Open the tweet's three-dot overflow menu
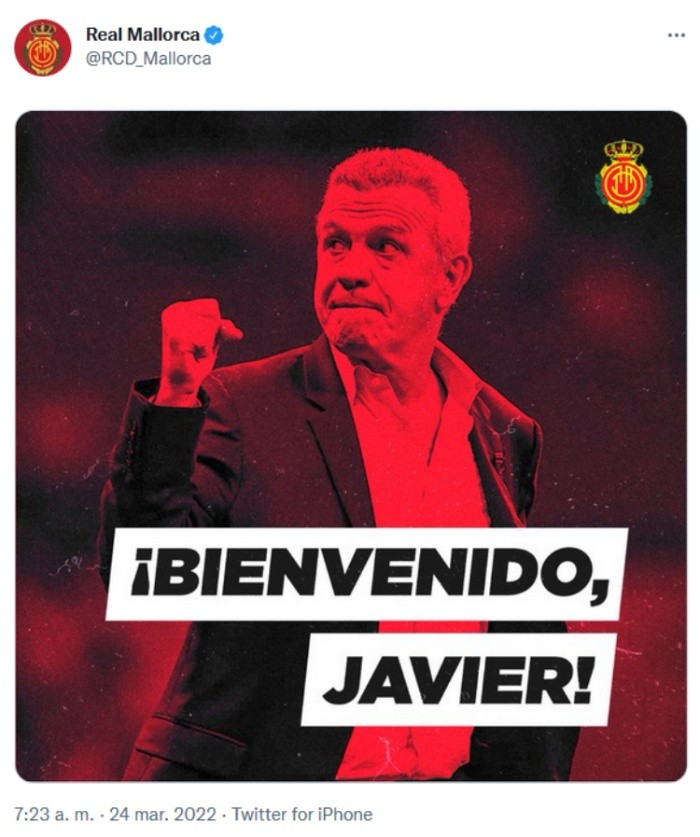Screen dimensions: 700x837 click(x=677, y=36)
